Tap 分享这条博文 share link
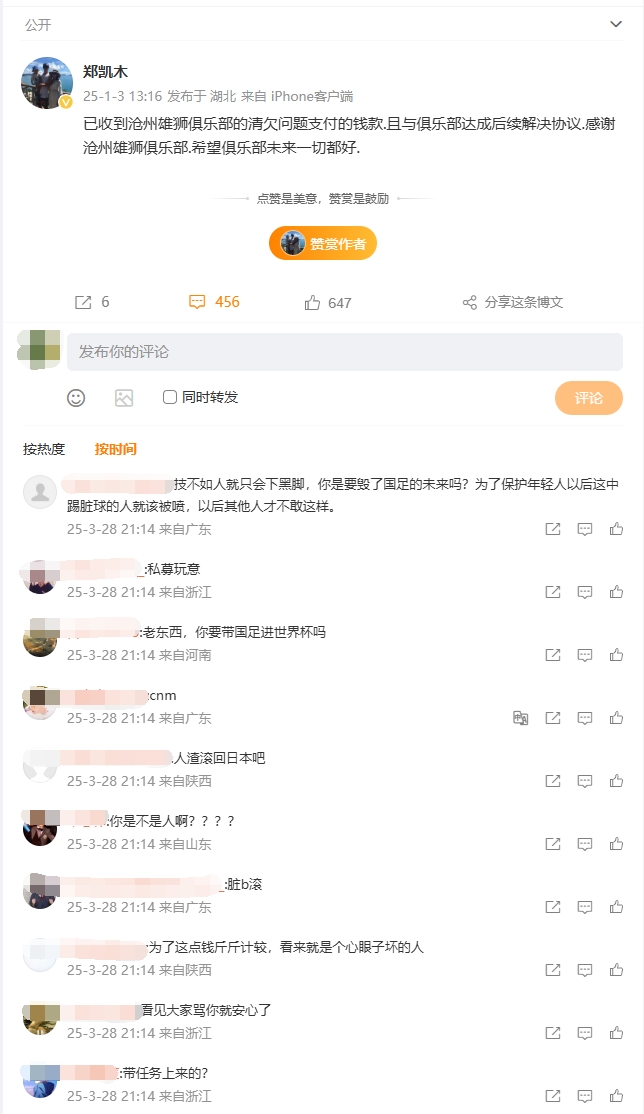The height and width of the screenshot is (1114, 644). click(513, 302)
